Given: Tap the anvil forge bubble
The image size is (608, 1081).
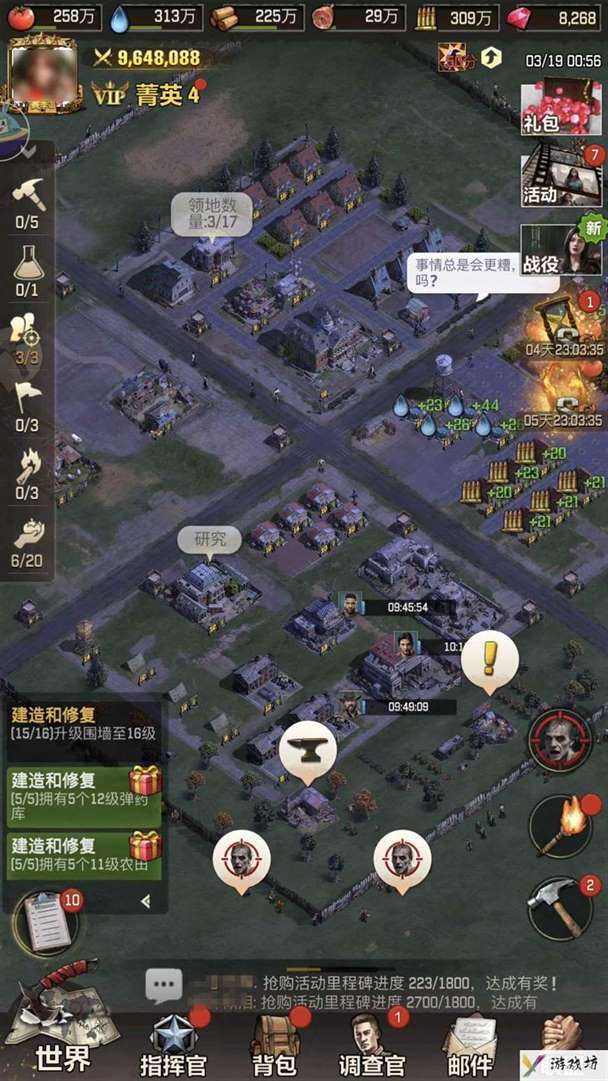Looking at the screenshot, I should (307, 751).
